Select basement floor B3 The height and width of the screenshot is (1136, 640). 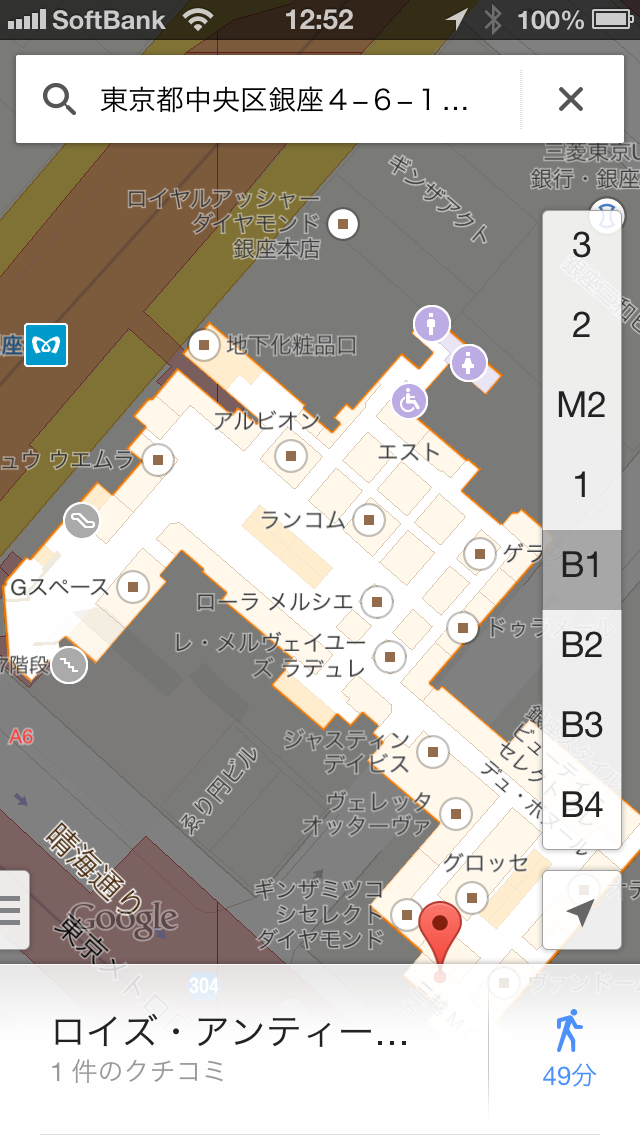pyautogui.click(x=581, y=725)
